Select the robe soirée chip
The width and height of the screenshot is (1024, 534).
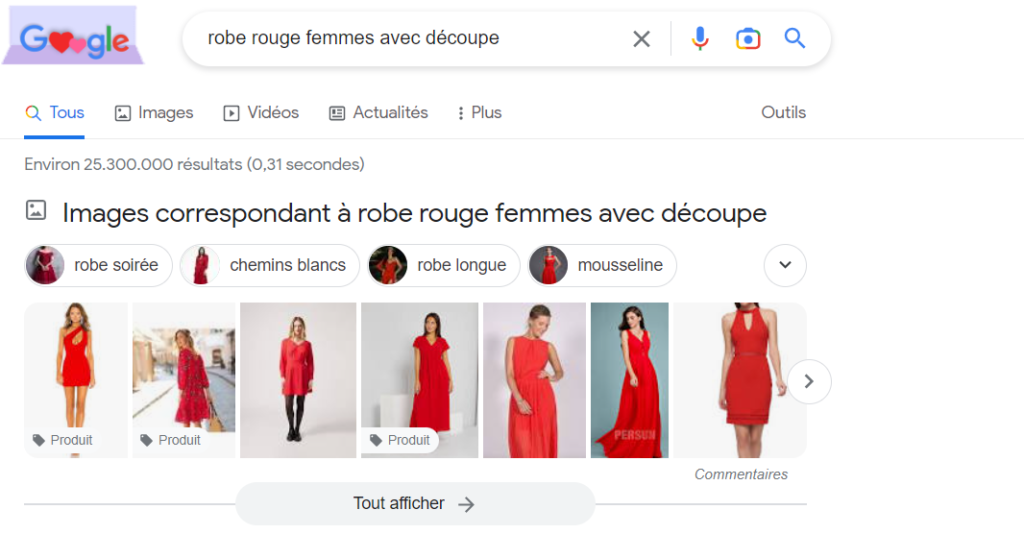pos(98,265)
